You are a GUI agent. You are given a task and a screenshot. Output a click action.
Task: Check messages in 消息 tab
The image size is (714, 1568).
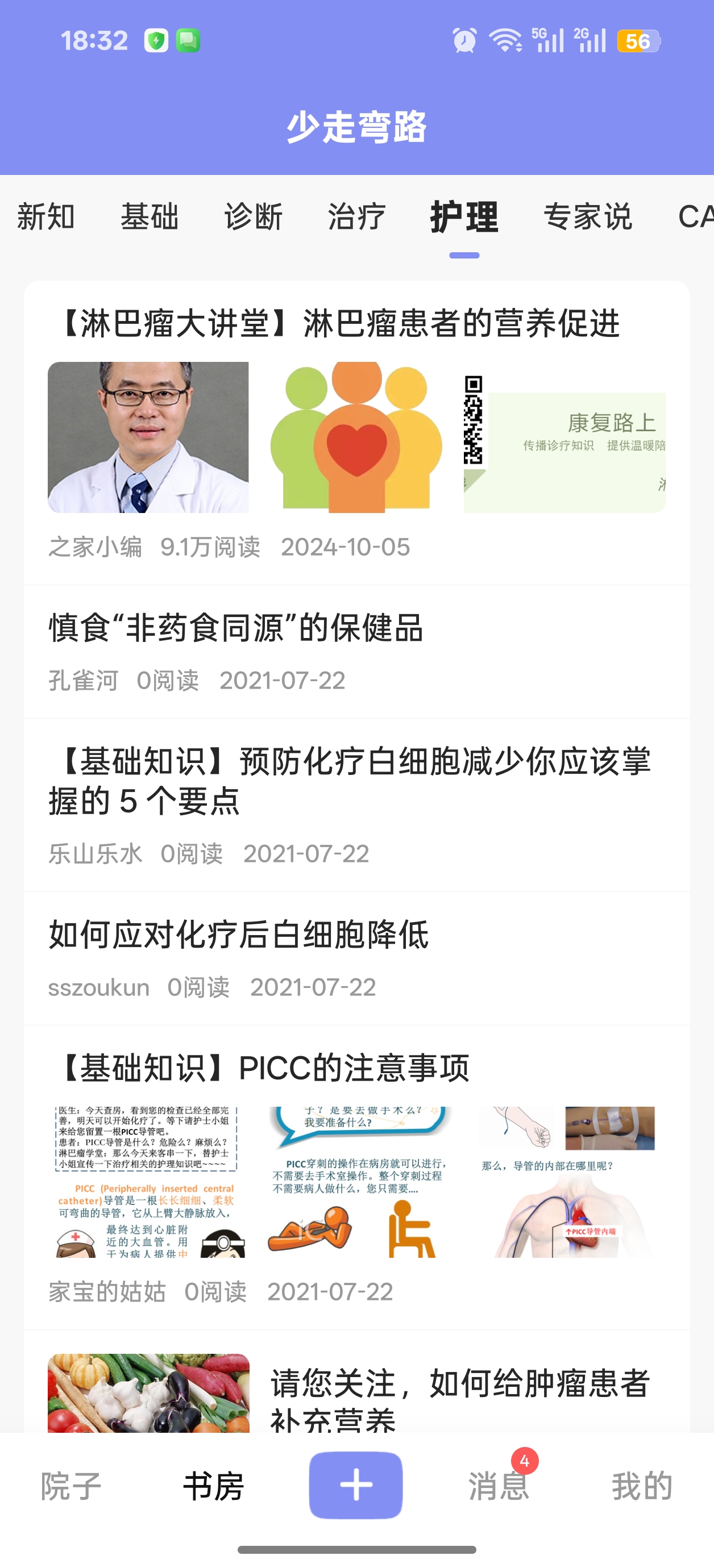tap(499, 1486)
